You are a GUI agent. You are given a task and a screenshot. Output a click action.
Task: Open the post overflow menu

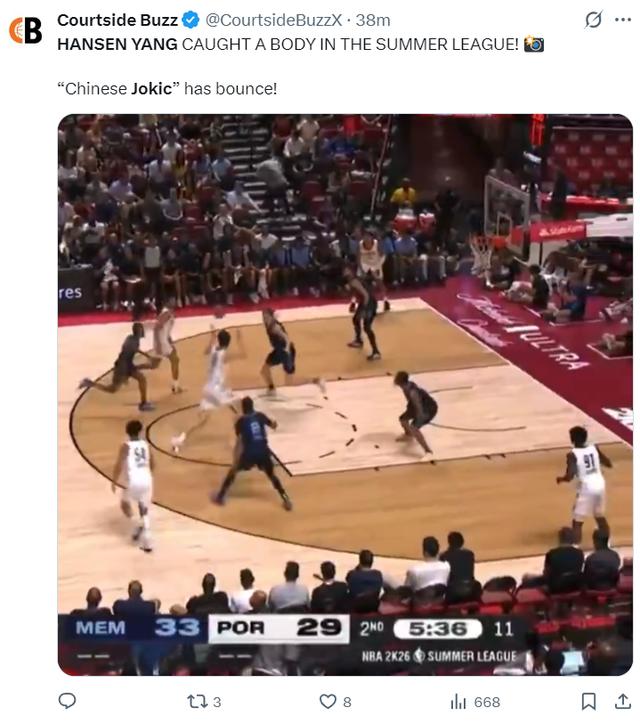622,20
